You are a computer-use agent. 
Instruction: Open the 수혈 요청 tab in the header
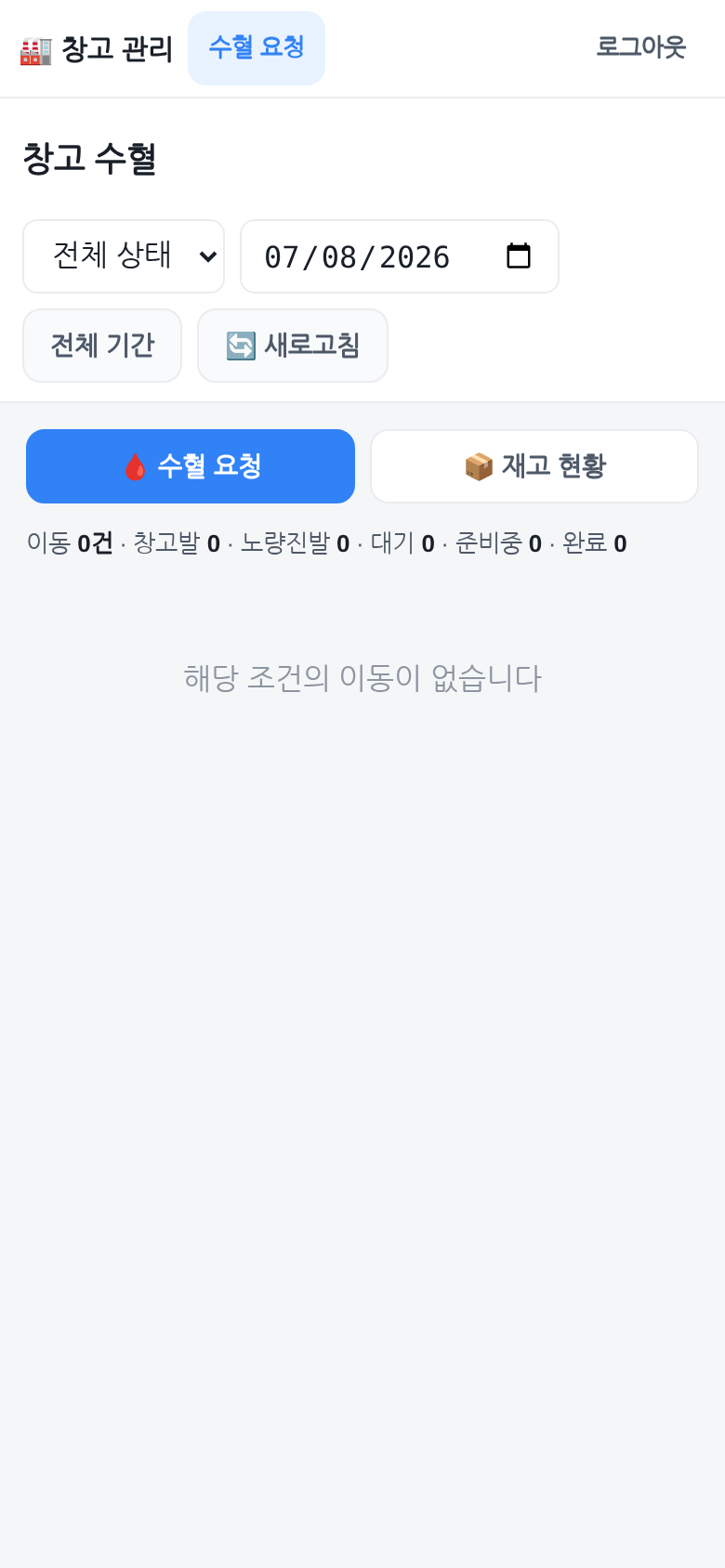coord(257,48)
